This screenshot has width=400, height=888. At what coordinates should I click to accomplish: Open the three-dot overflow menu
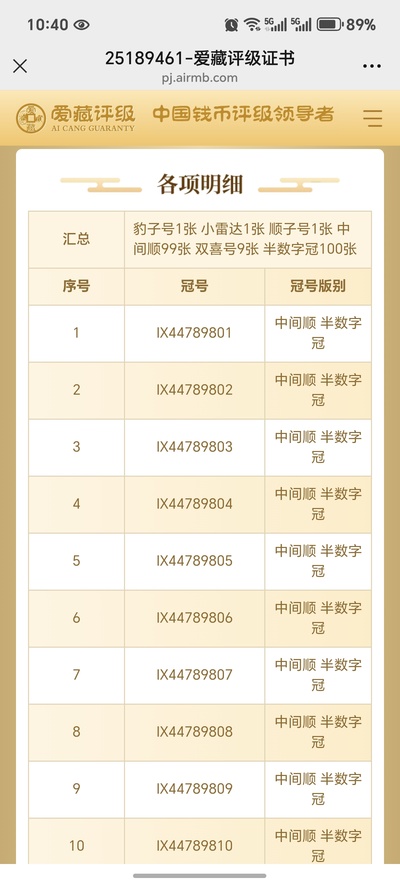pyautogui.click(x=372, y=66)
